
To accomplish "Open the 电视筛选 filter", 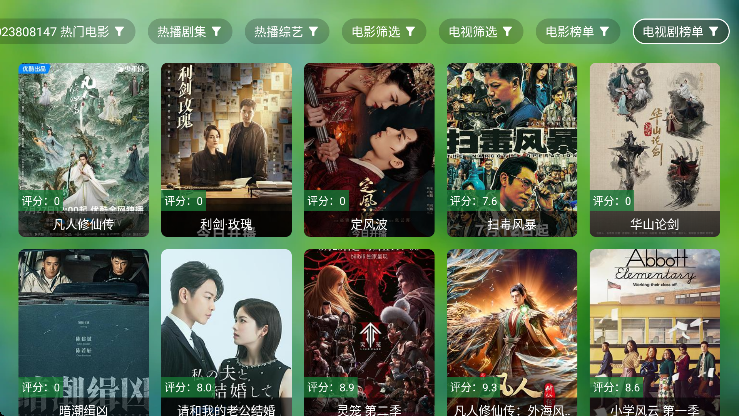I will [480, 32].
